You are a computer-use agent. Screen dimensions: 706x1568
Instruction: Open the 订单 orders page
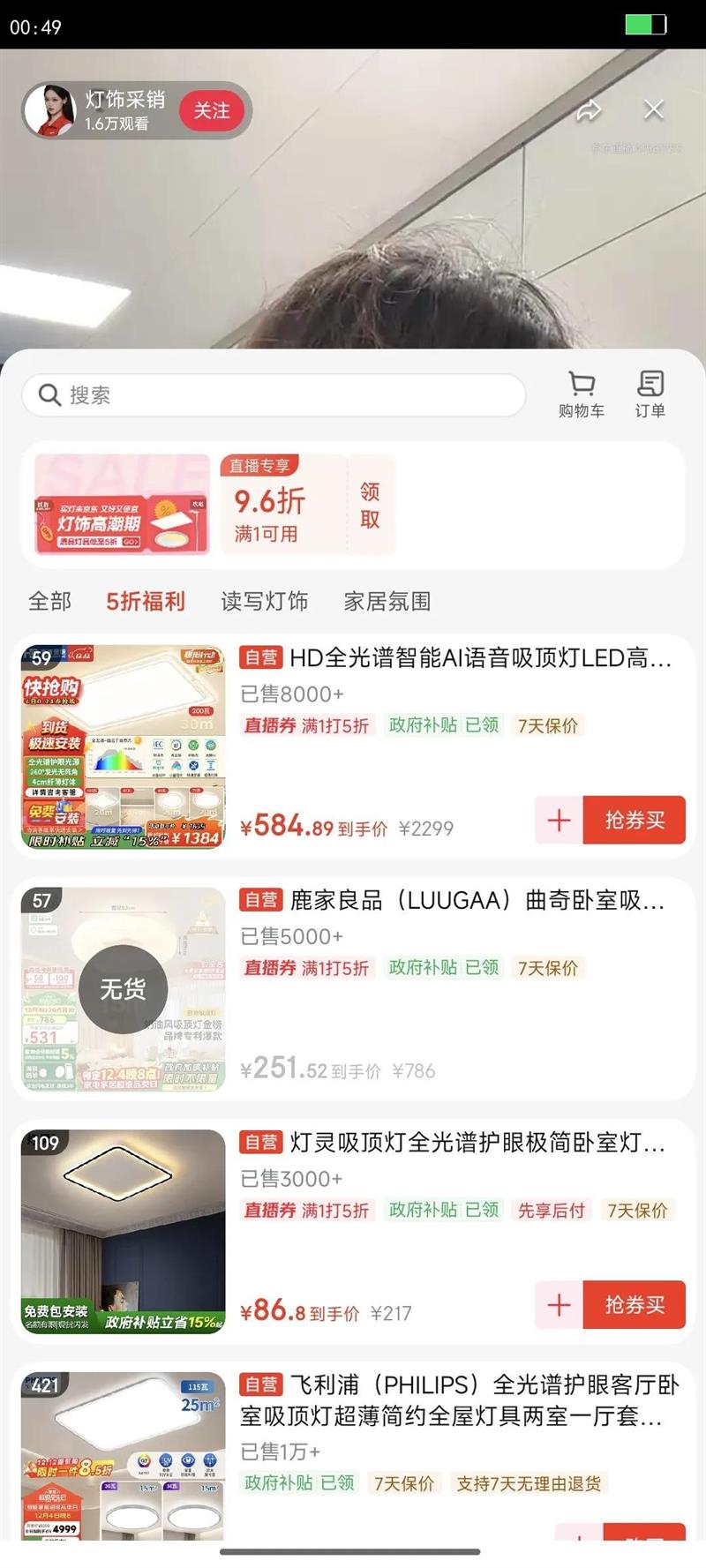[650, 394]
